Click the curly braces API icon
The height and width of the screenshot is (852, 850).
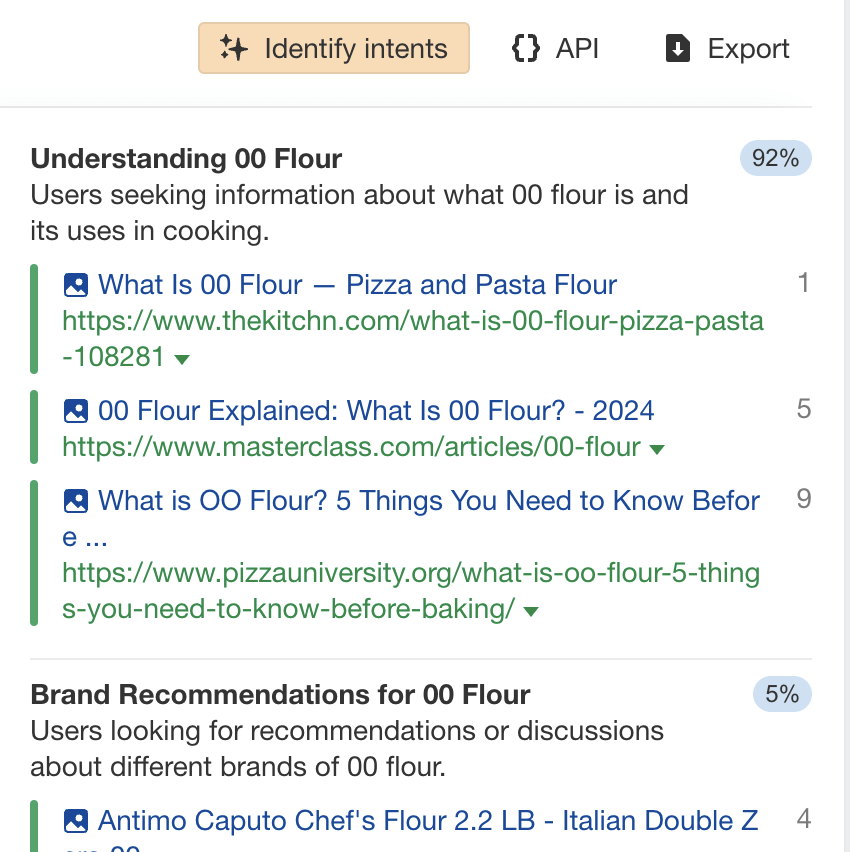pyautogui.click(x=525, y=47)
